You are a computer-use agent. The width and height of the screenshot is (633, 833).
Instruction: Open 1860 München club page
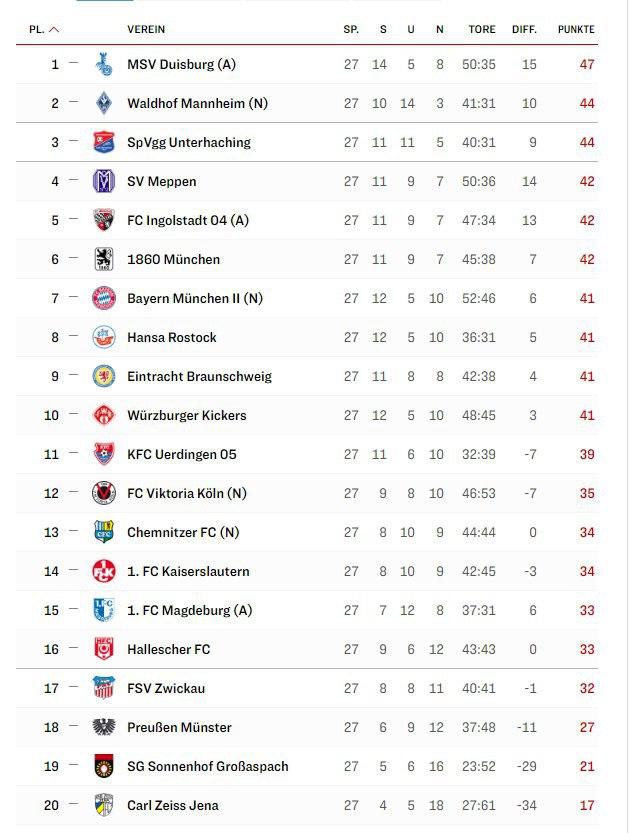coord(173,260)
